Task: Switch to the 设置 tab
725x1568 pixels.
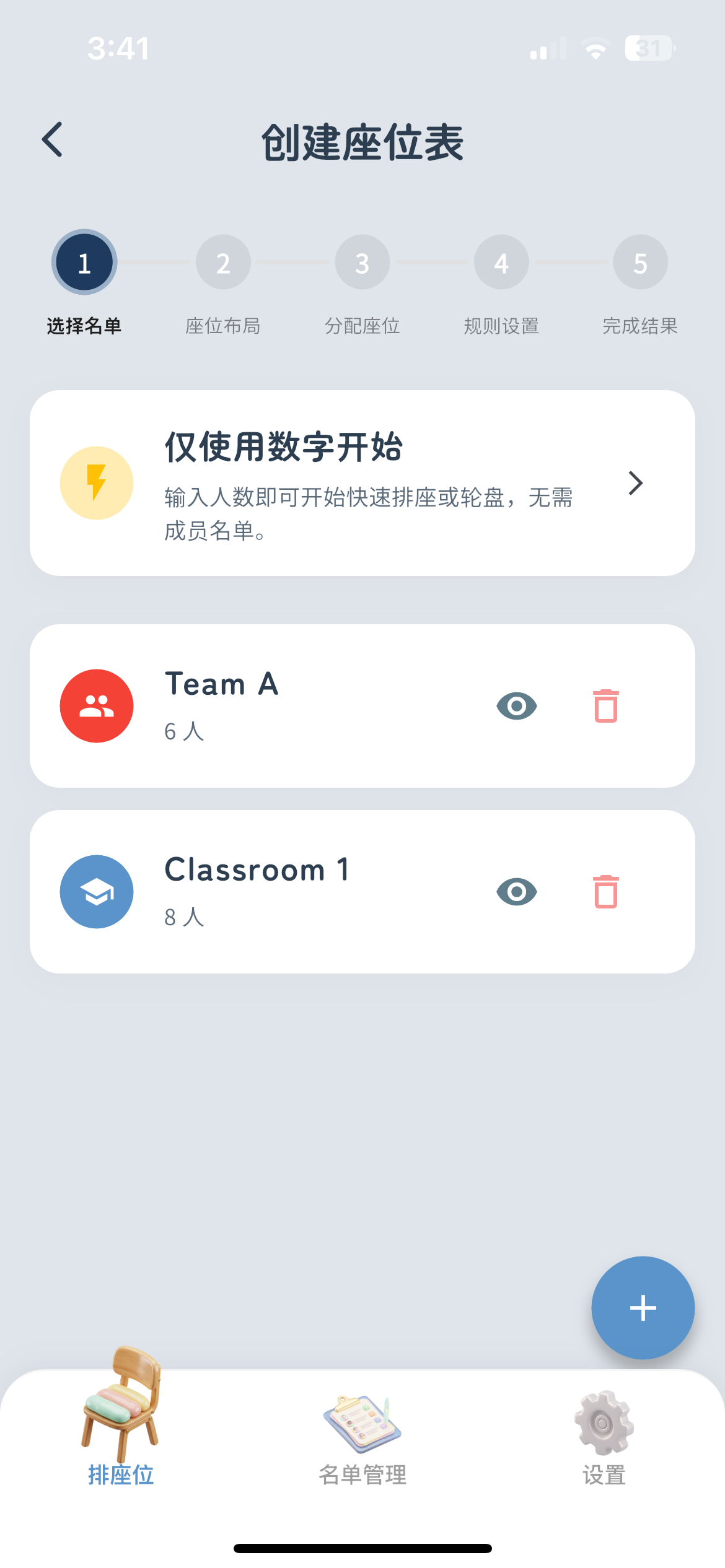Action: [603, 1474]
